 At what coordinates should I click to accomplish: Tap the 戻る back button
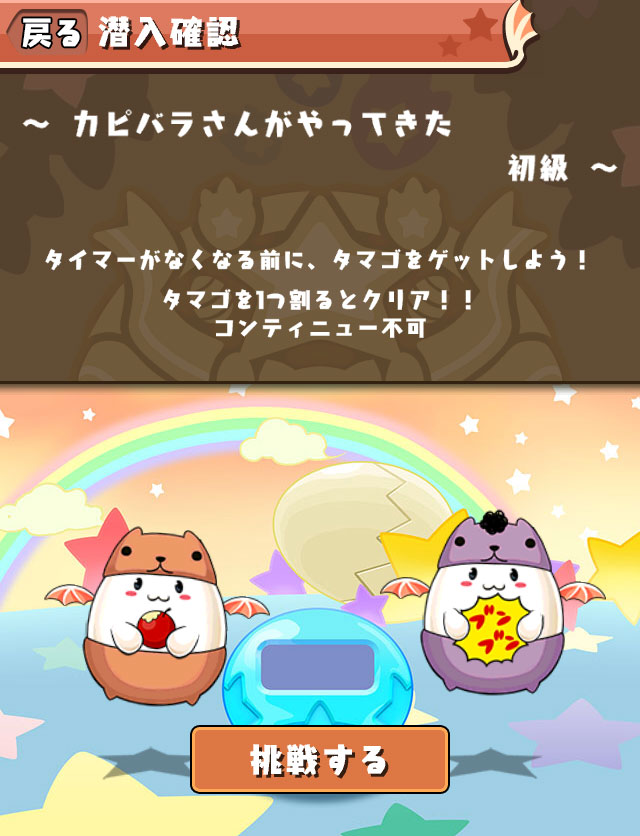pyautogui.click(x=48, y=34)
